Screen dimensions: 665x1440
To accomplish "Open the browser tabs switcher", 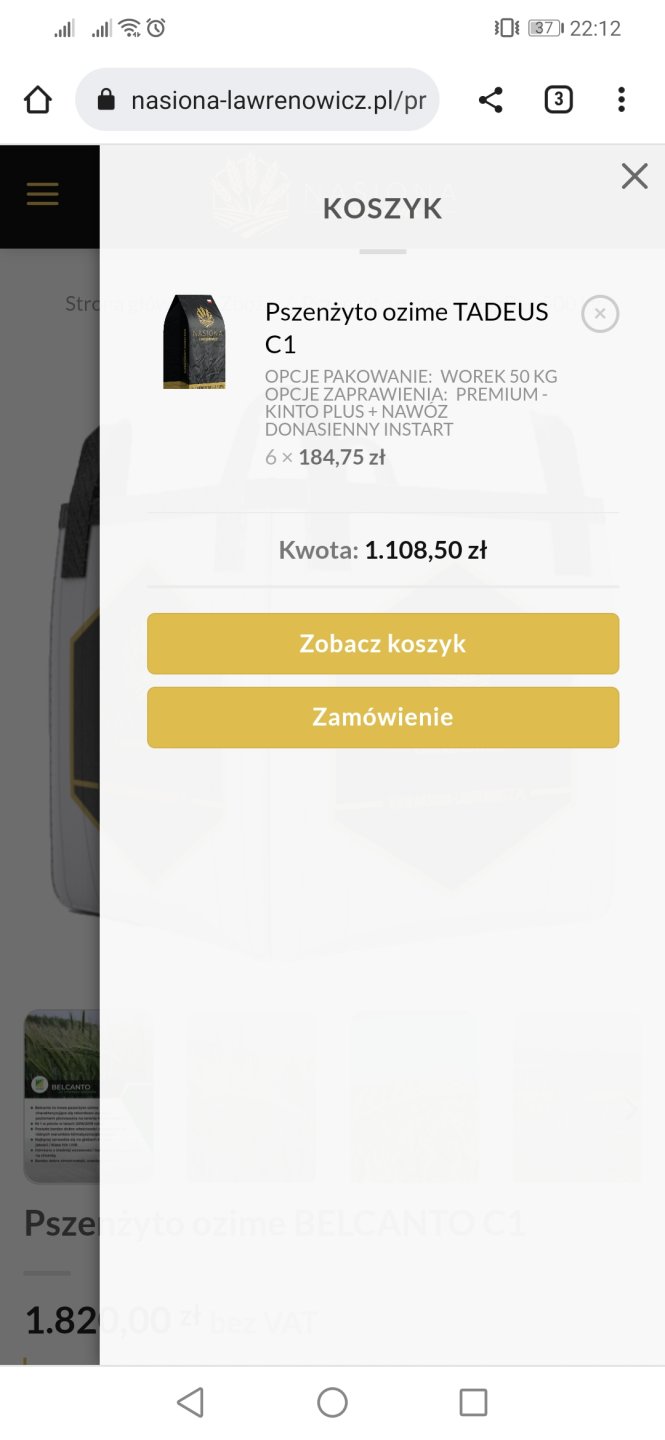I will pyautogui.click(x=558, y=100).
